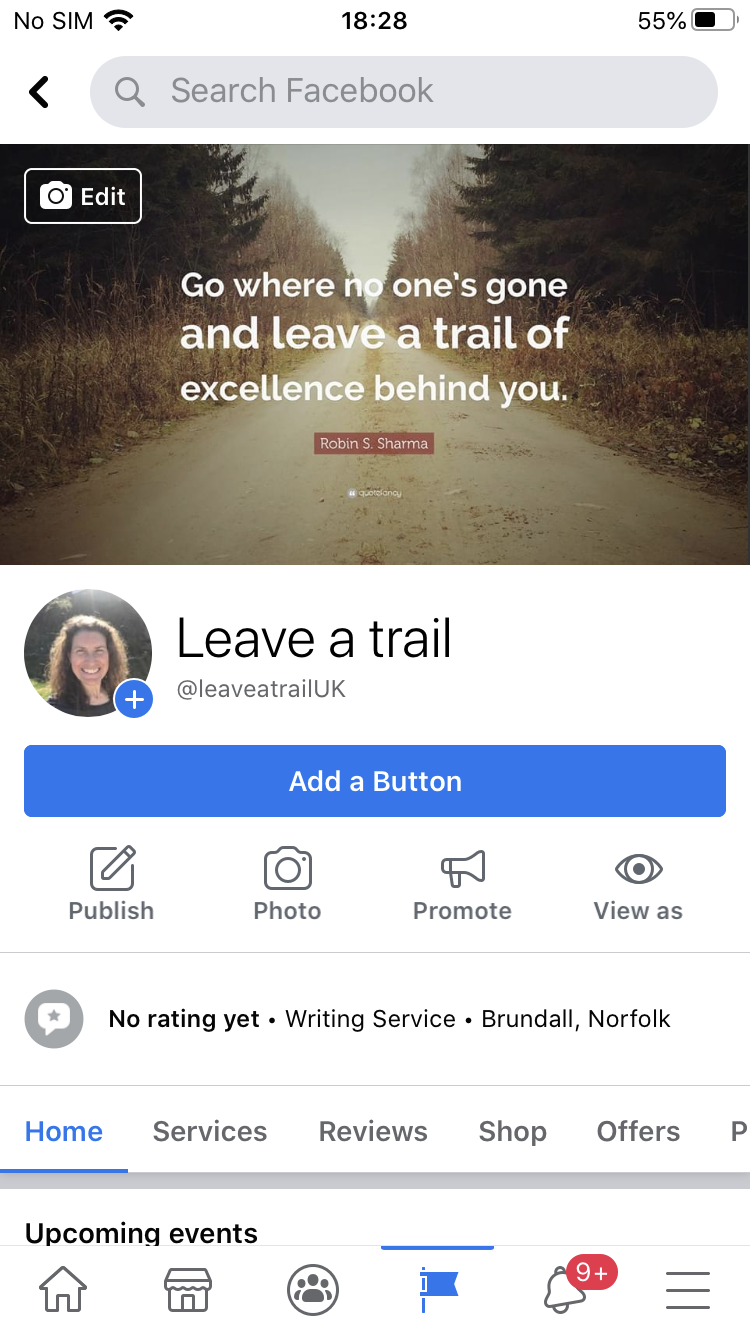The image size is (750, 1334).
Task: Open the notifications bell
Action: 565,1290
